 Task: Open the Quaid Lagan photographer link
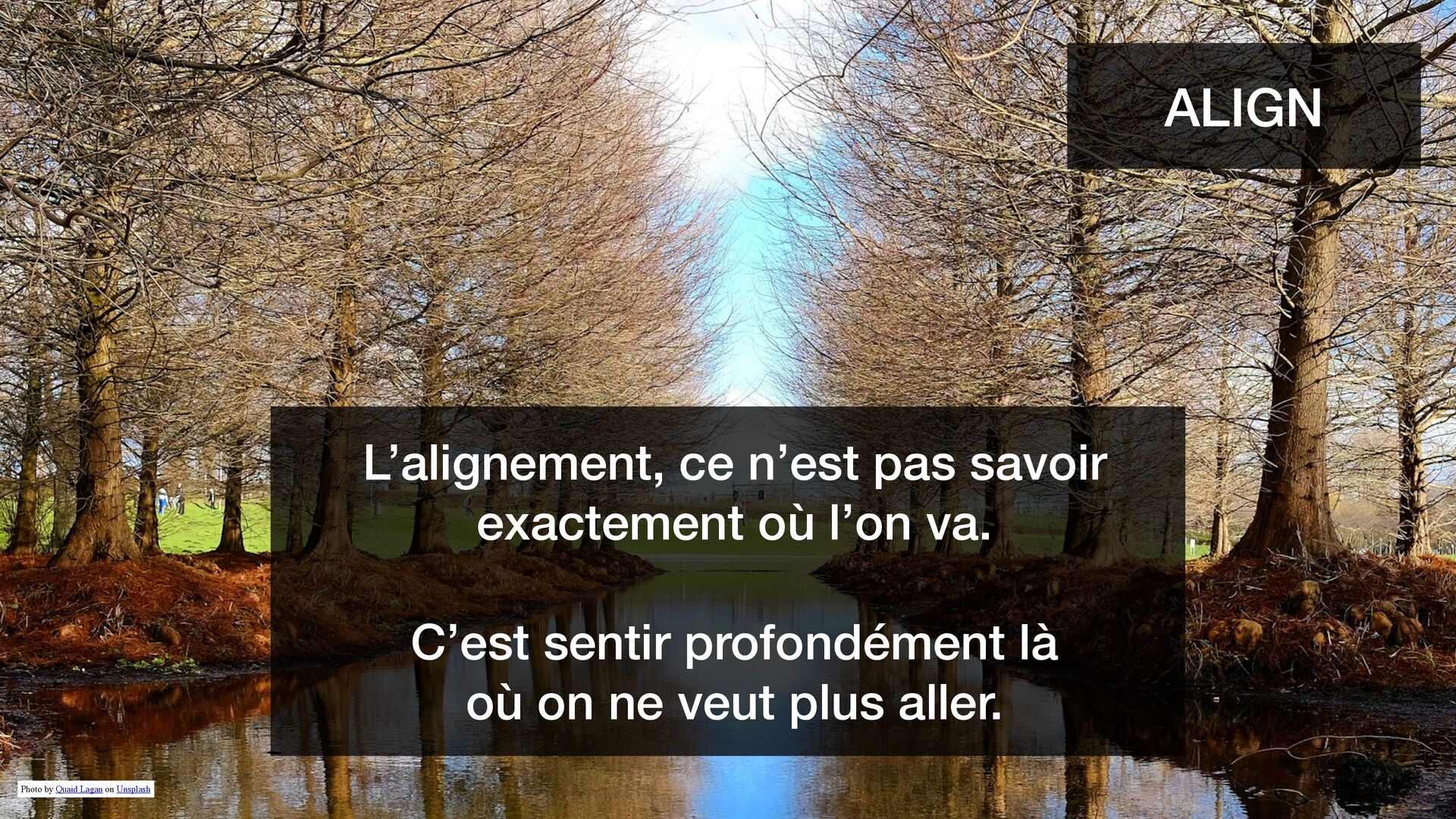79,789
